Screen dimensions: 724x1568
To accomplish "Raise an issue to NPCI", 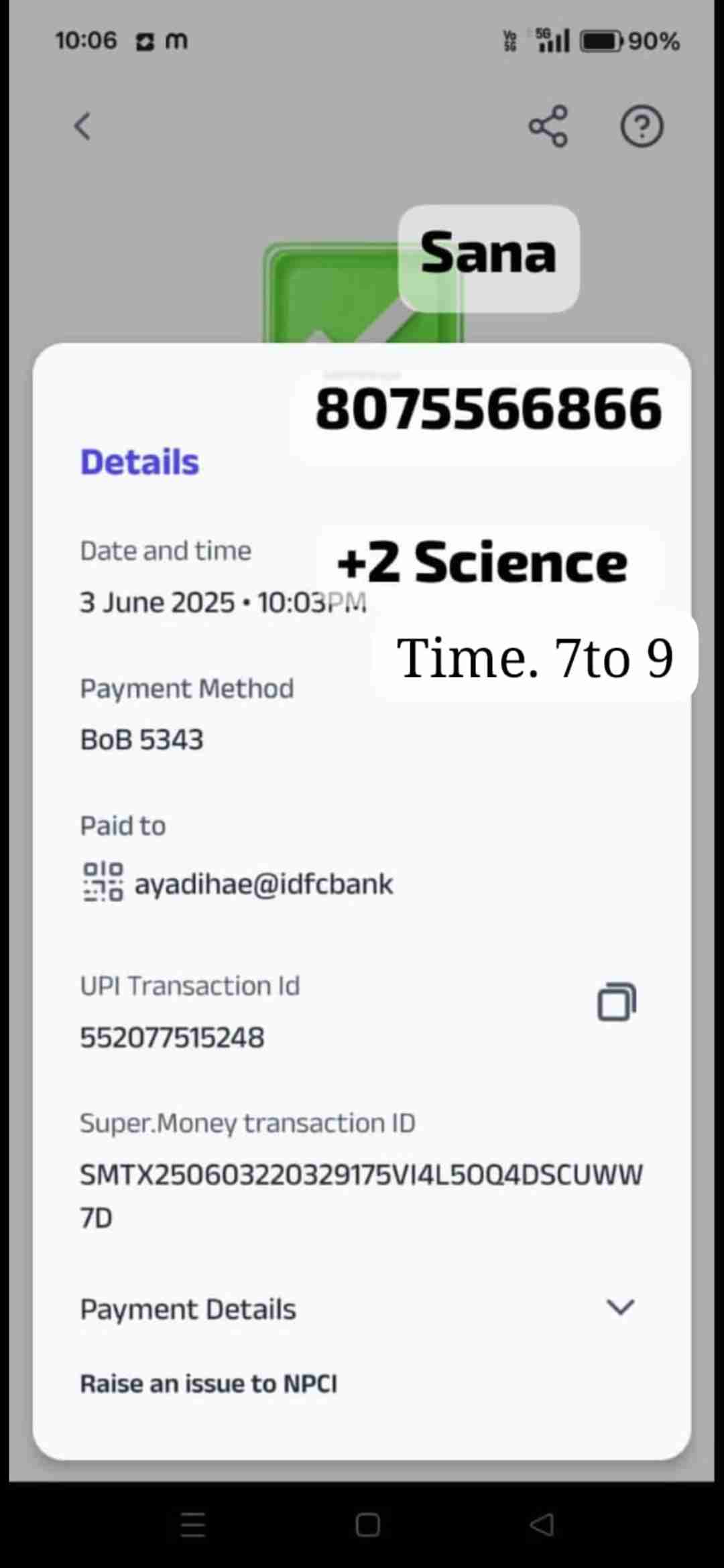I will pos(208,1383).
